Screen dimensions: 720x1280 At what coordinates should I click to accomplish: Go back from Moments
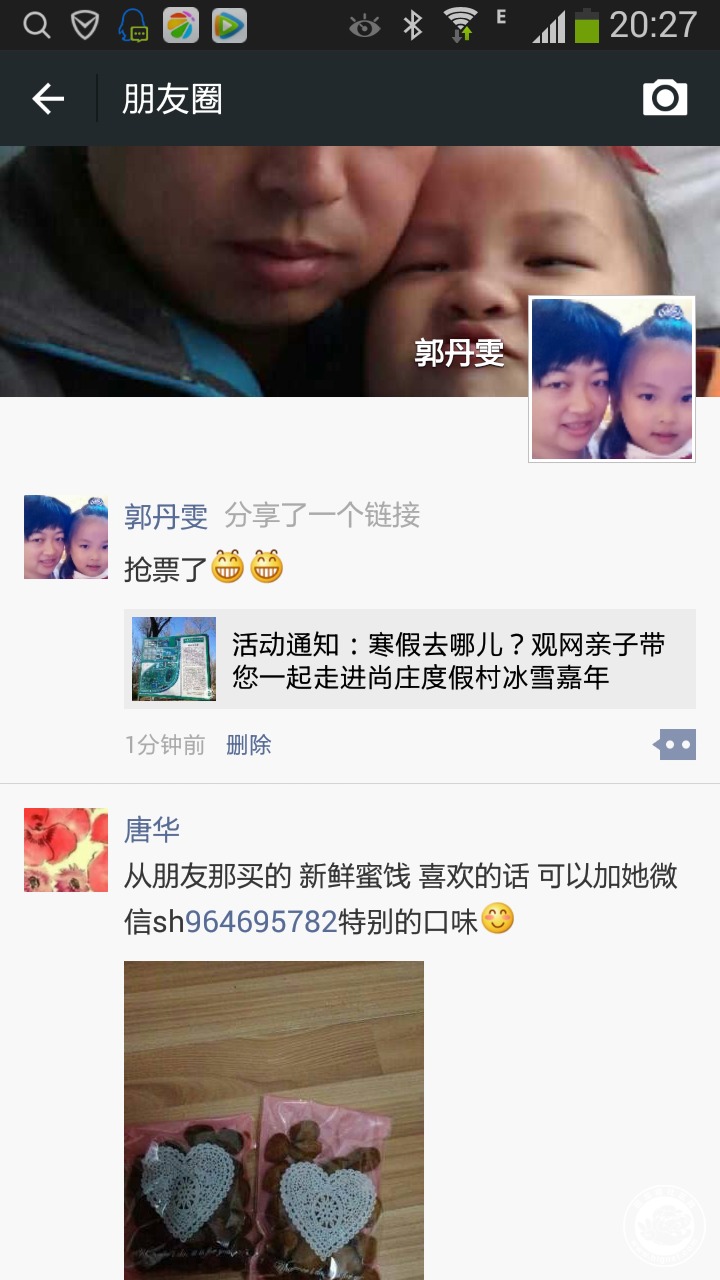(48, 98)
